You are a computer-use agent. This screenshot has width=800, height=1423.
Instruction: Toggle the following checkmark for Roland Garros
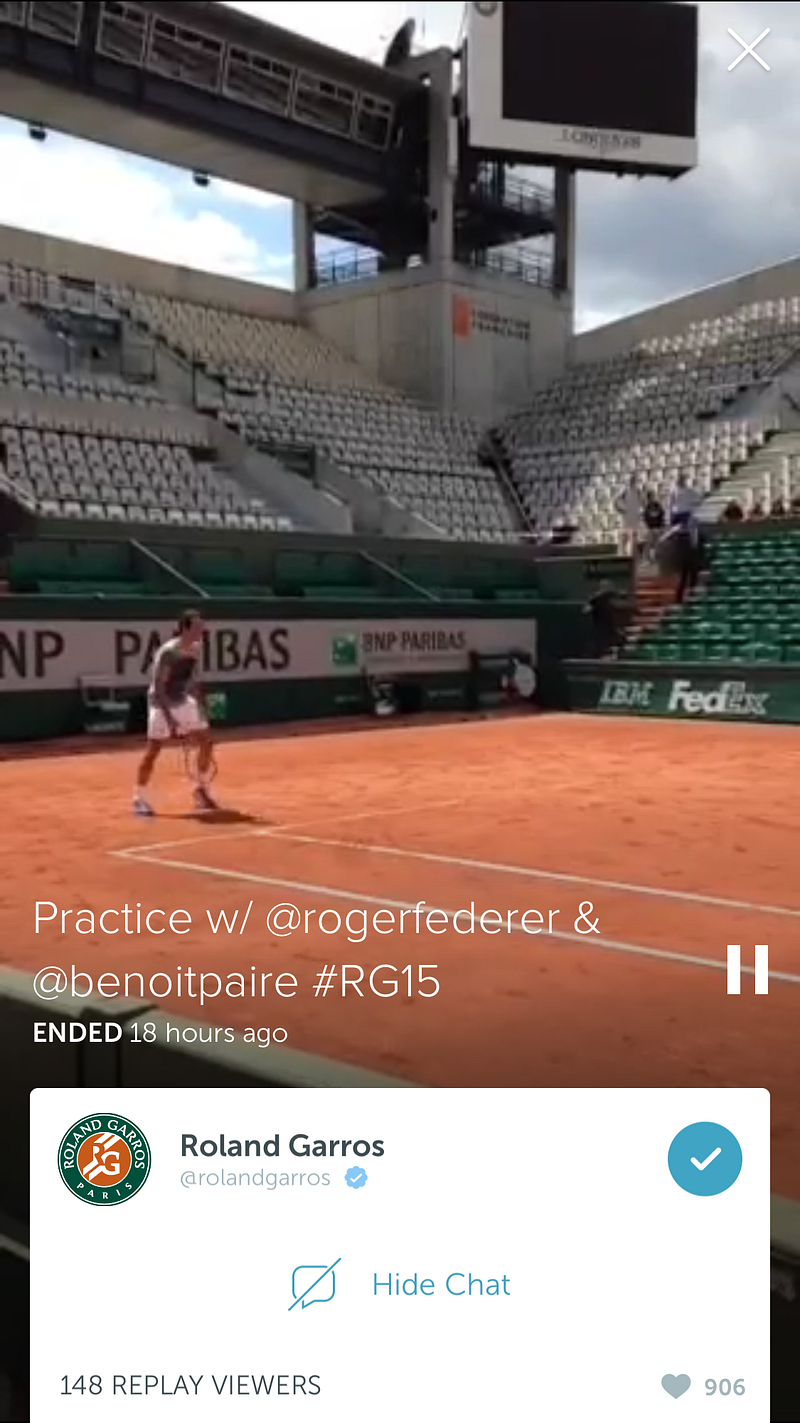(x=705, y=1159)
